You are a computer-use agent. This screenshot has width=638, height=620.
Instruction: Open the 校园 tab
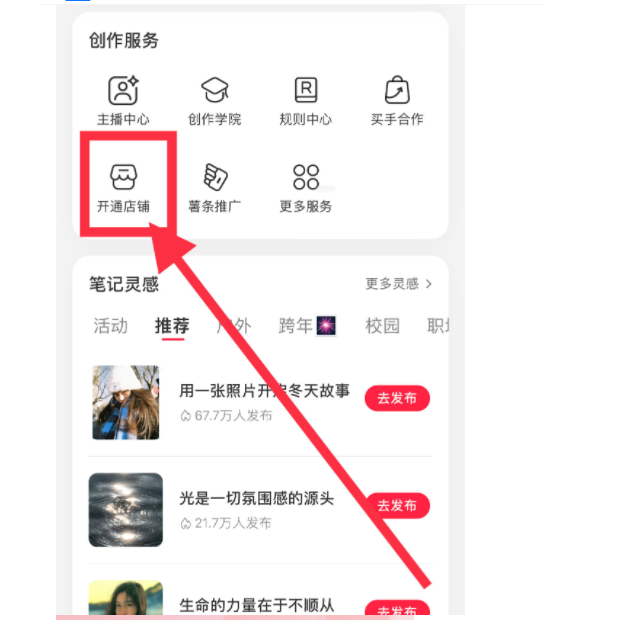coord(382,326)
